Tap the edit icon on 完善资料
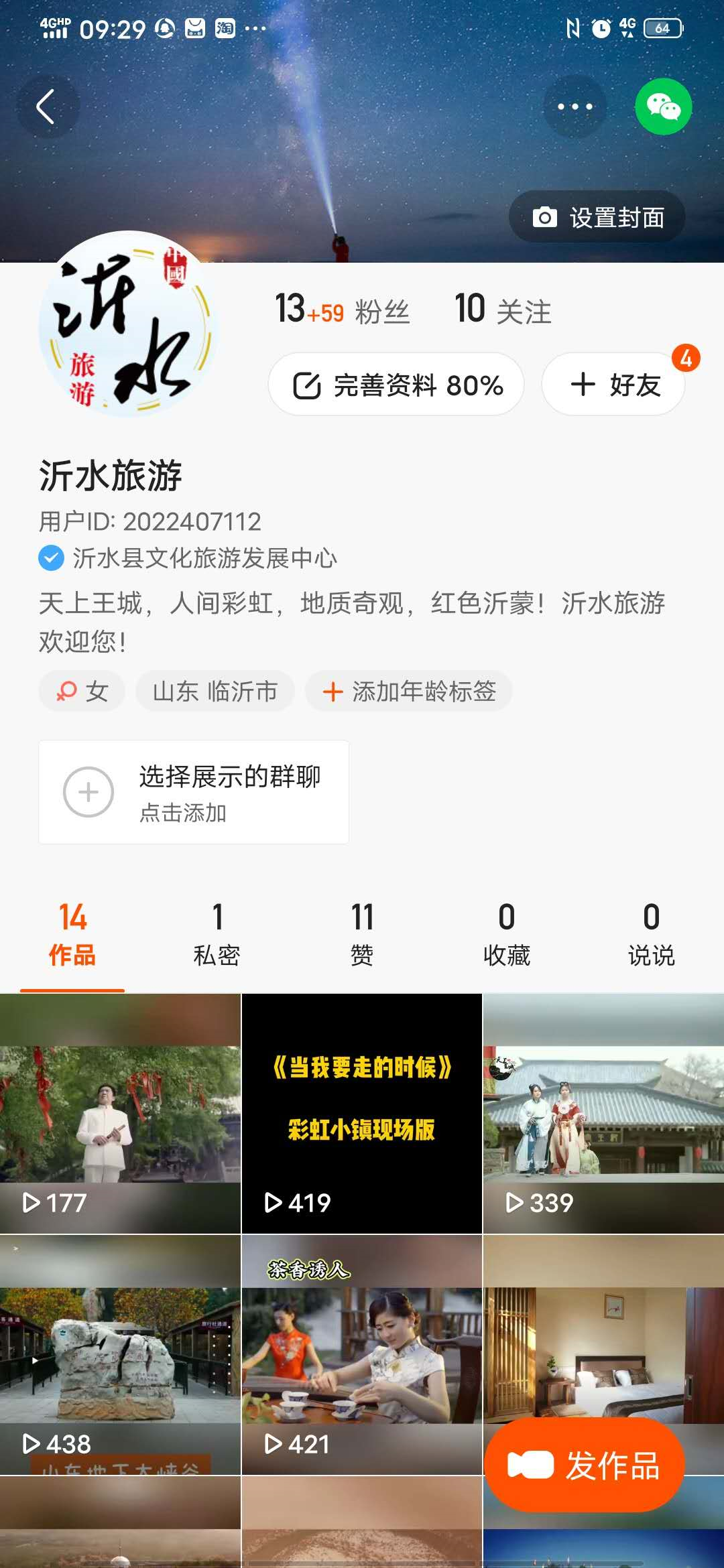The height and width of the screenshot is (1568, 724). pyautogui.click(x=308, y=383)
